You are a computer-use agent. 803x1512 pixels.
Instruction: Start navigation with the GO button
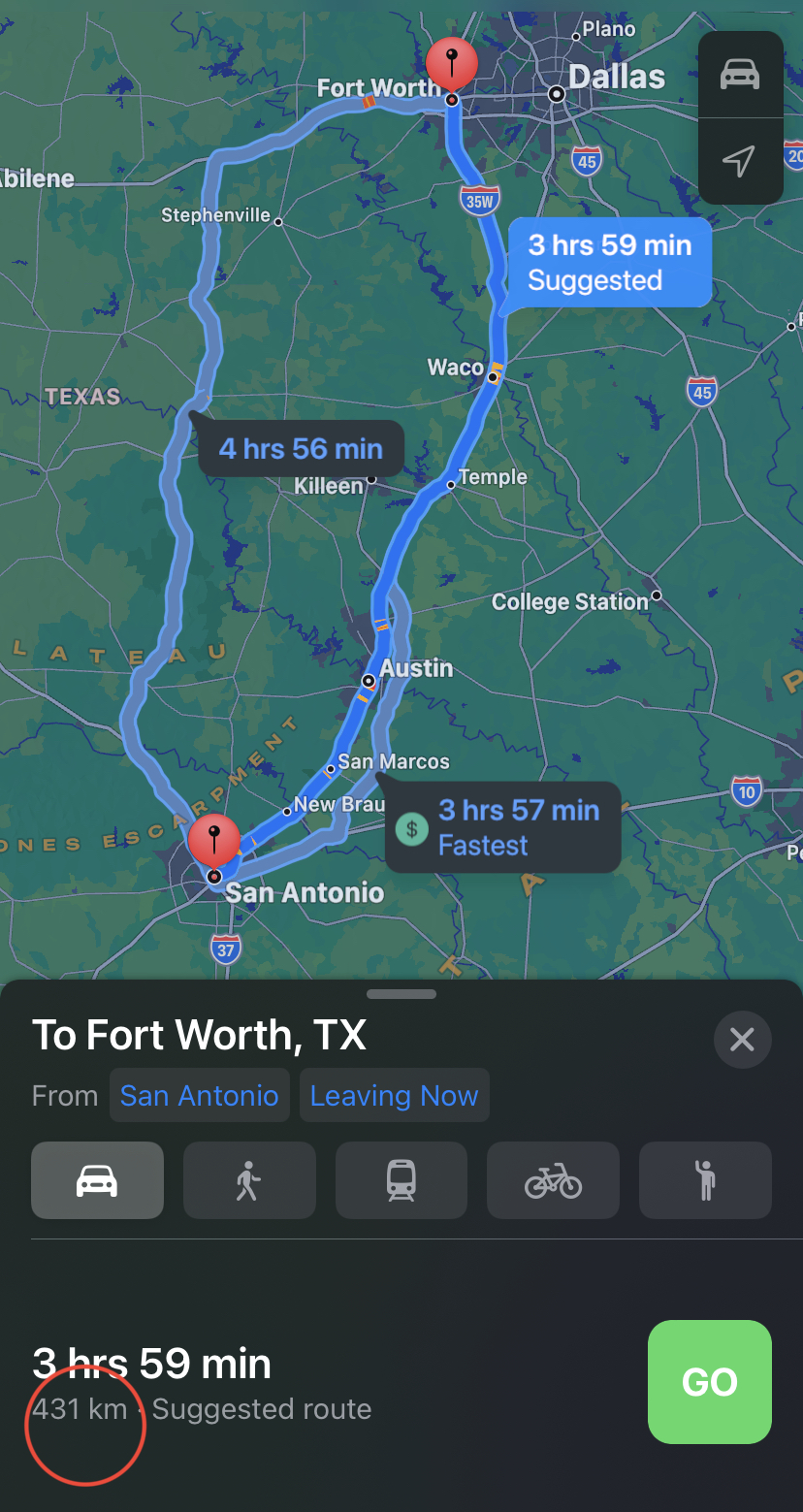[x=709, y=1382]
